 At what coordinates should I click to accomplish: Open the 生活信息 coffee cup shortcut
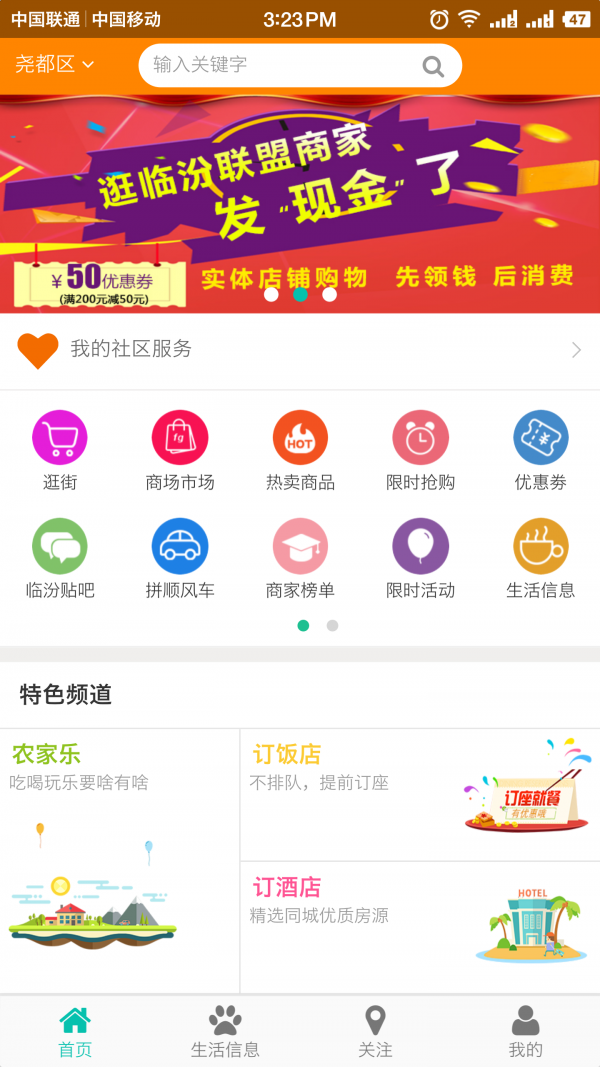click(541, 558)
